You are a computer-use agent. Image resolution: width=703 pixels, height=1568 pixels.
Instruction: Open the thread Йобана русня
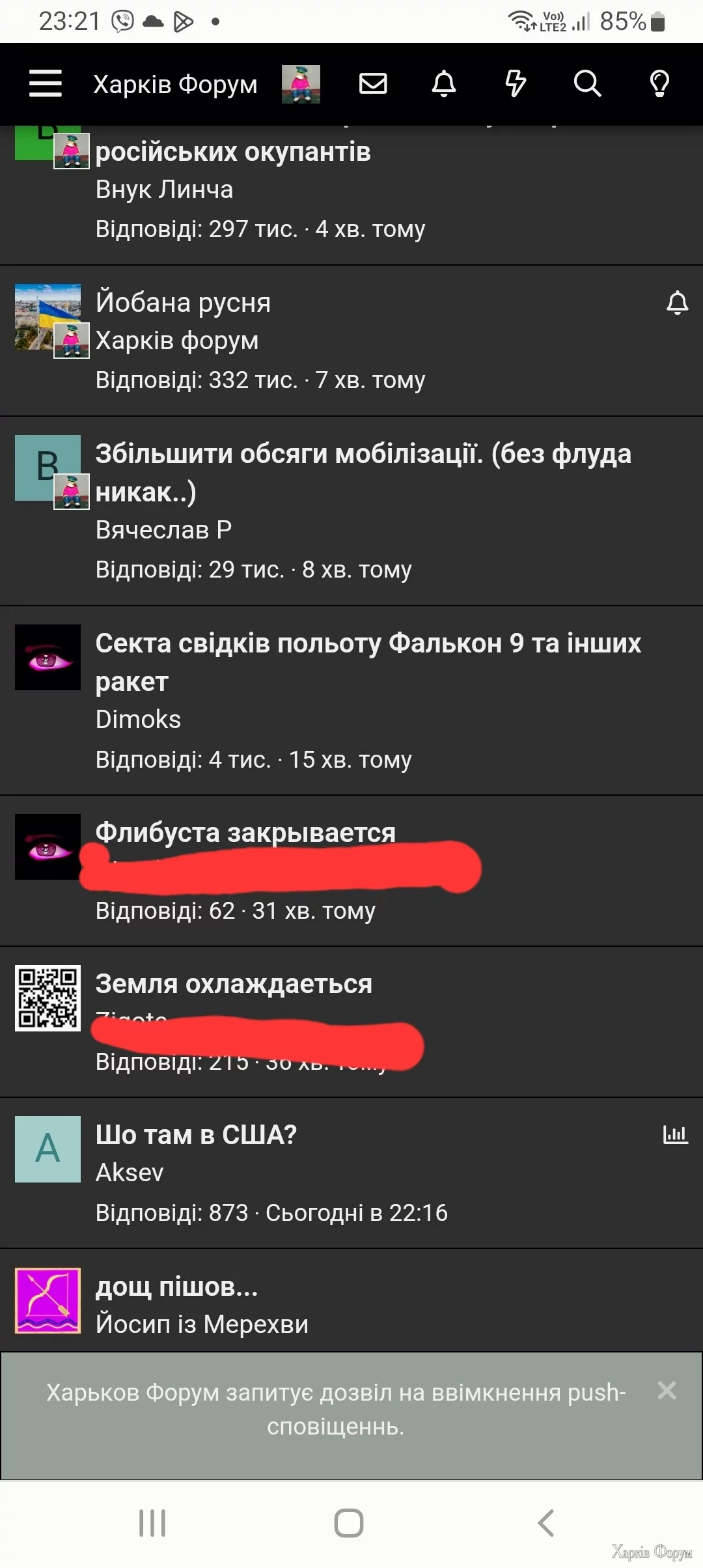coord(183,303)
